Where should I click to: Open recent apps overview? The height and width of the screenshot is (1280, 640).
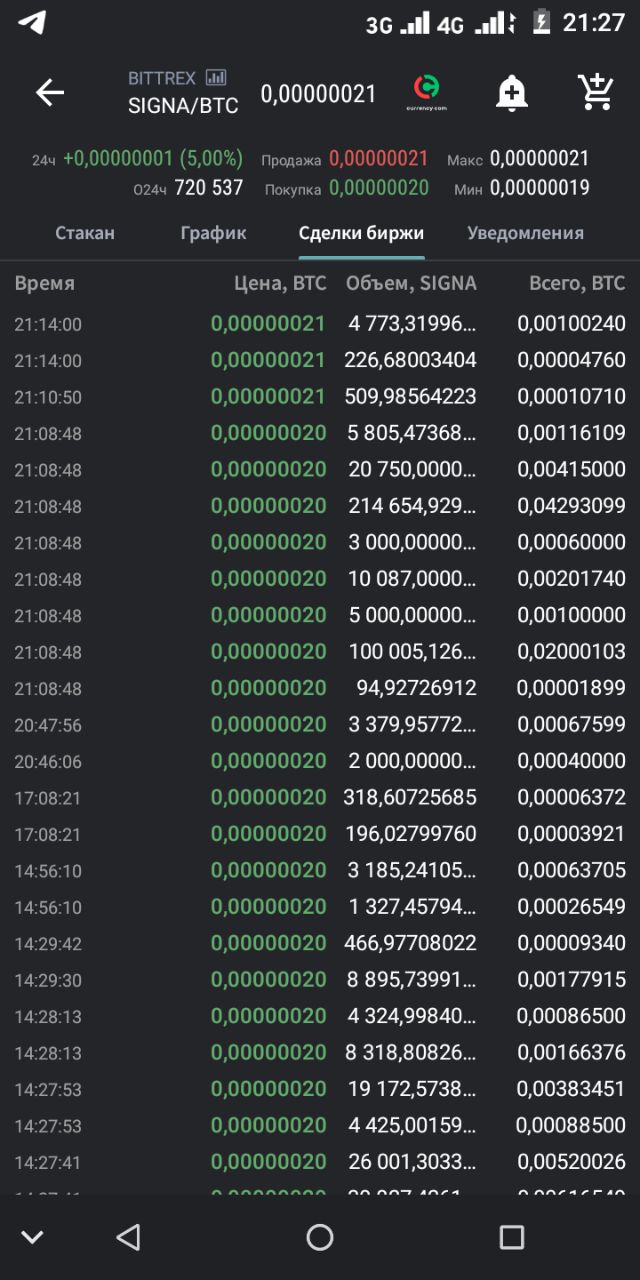511,1237
